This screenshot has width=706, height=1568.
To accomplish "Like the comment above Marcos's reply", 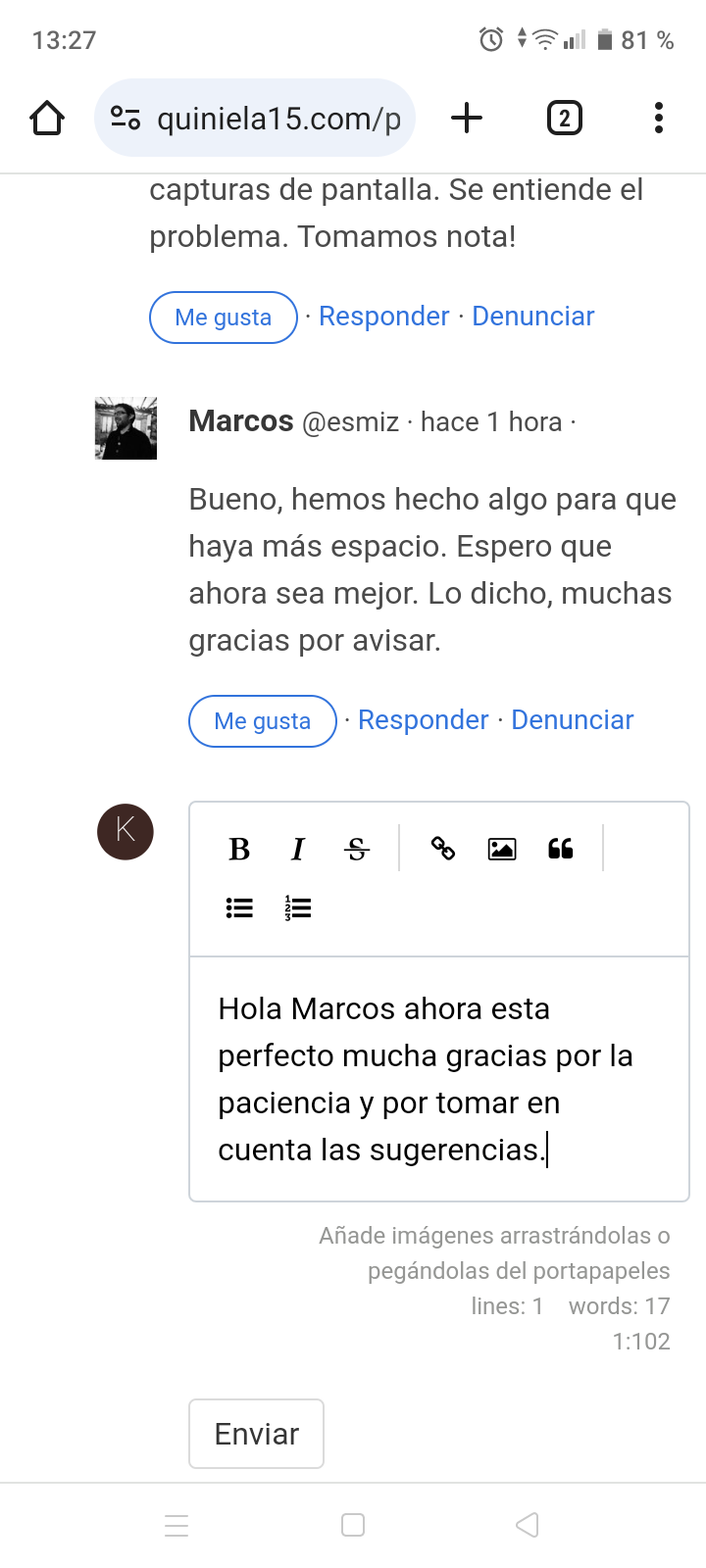I will click(x=224, y=318).
